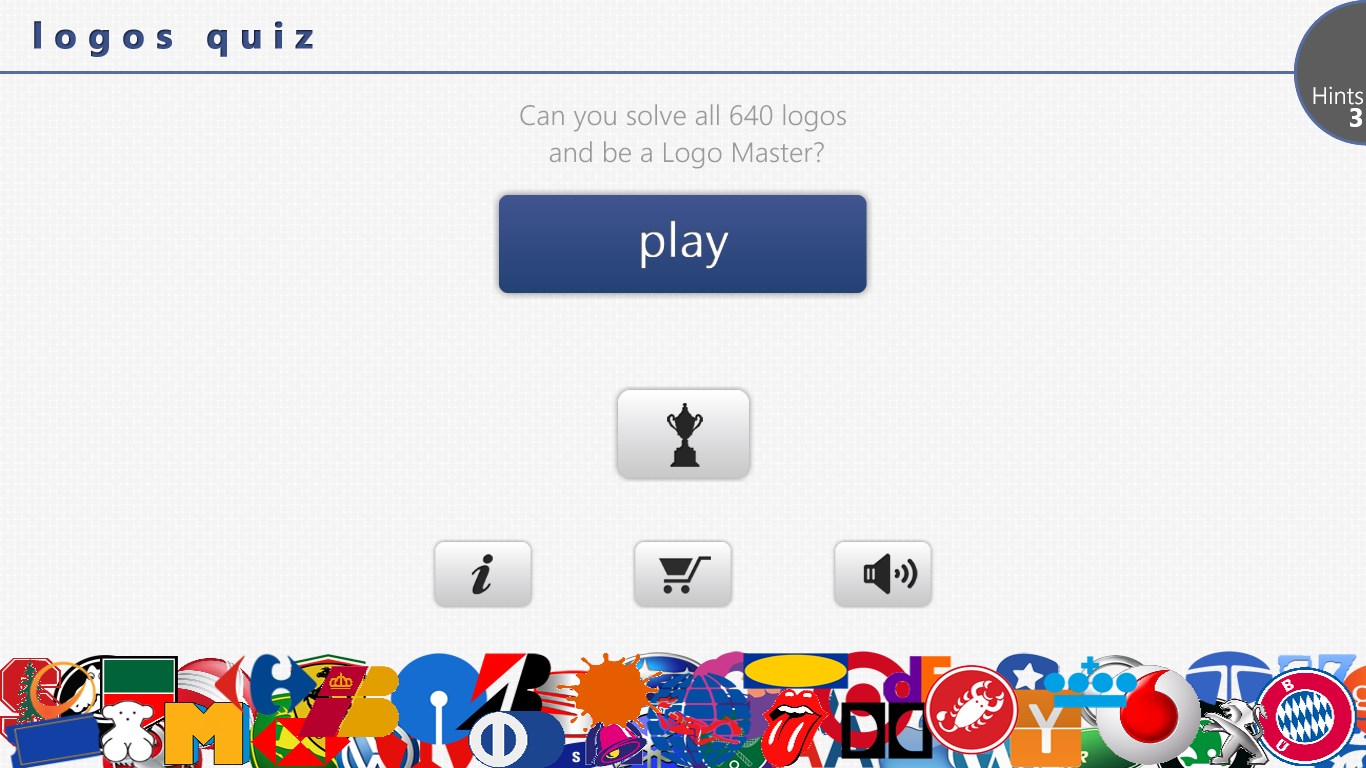Open the trophy achievements button

(683, 434)
